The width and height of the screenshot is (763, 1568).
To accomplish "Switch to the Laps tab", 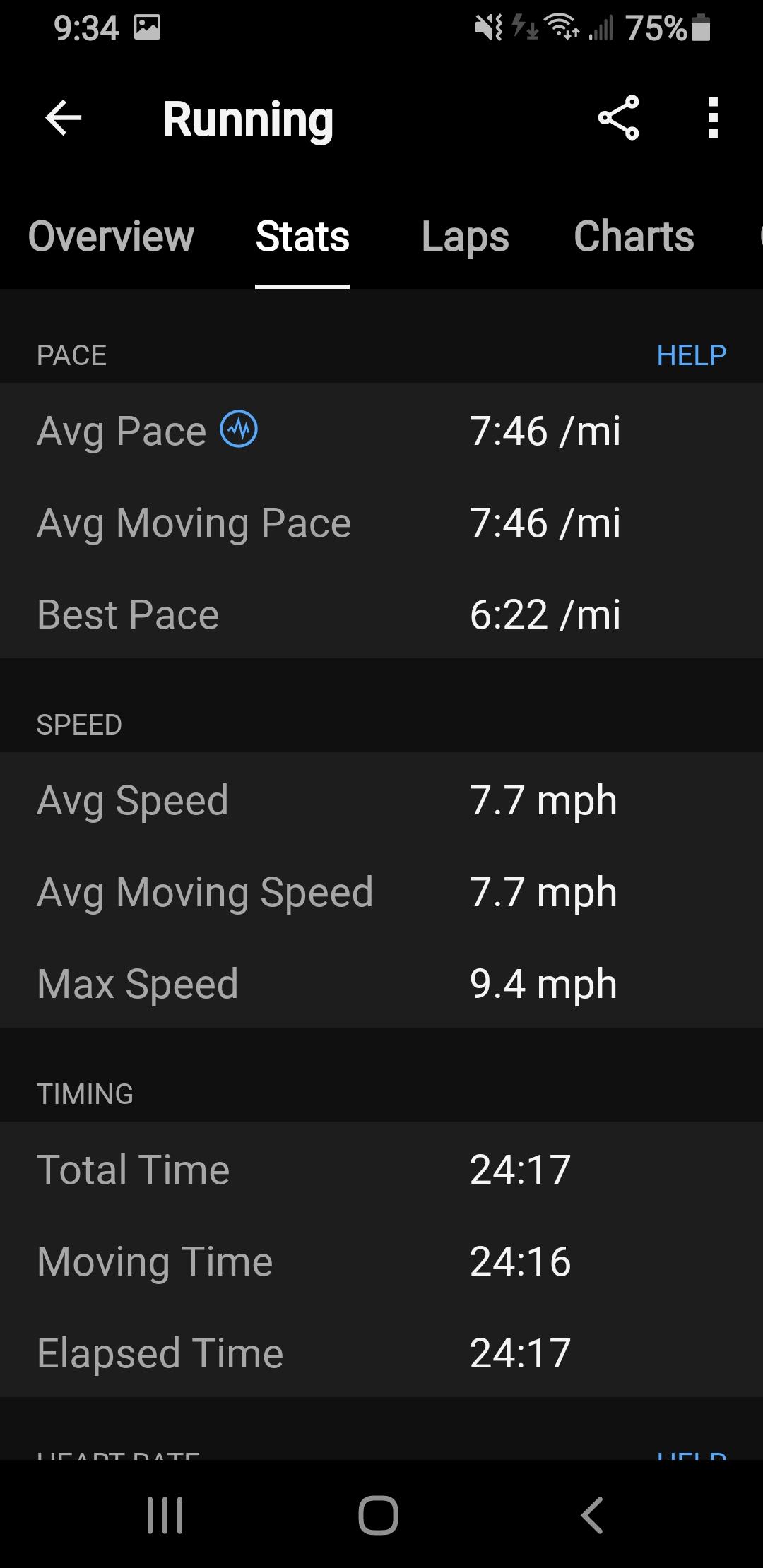I will (465, 236).
